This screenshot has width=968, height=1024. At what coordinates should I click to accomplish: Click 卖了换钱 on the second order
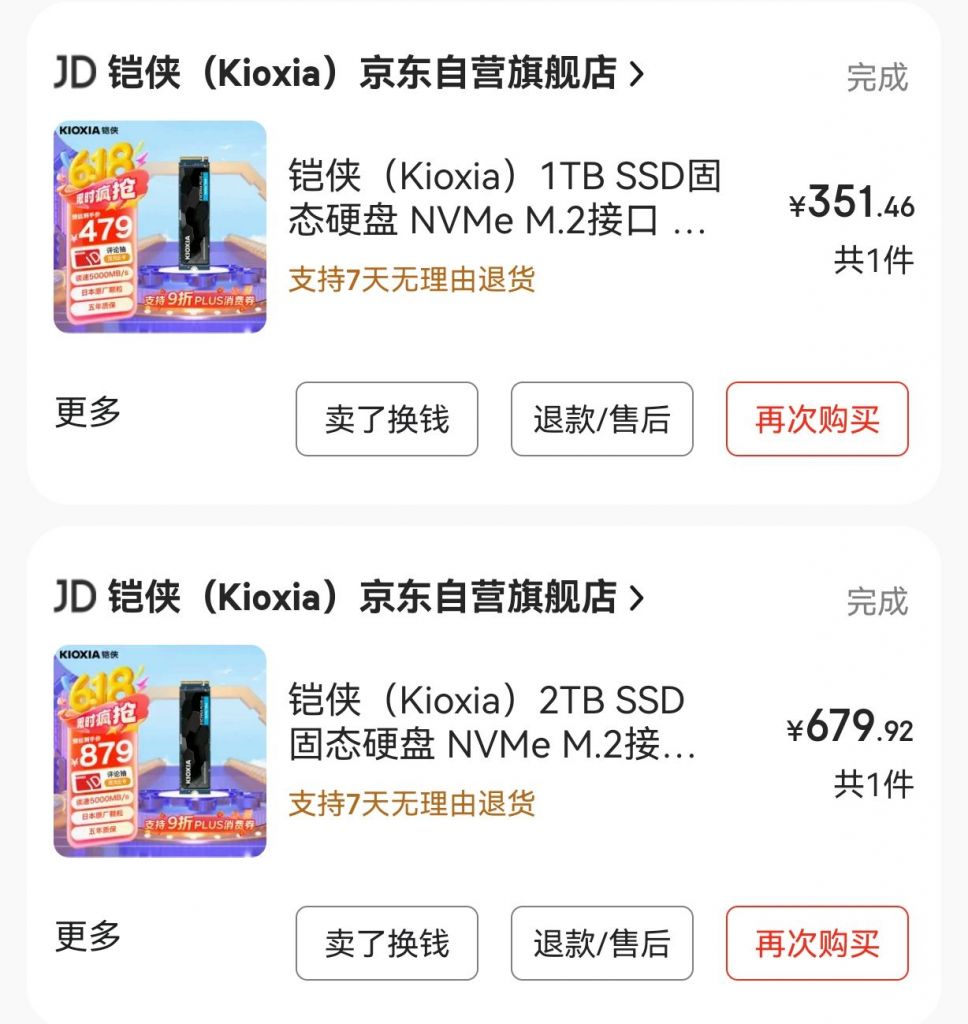tap(386, 943)
